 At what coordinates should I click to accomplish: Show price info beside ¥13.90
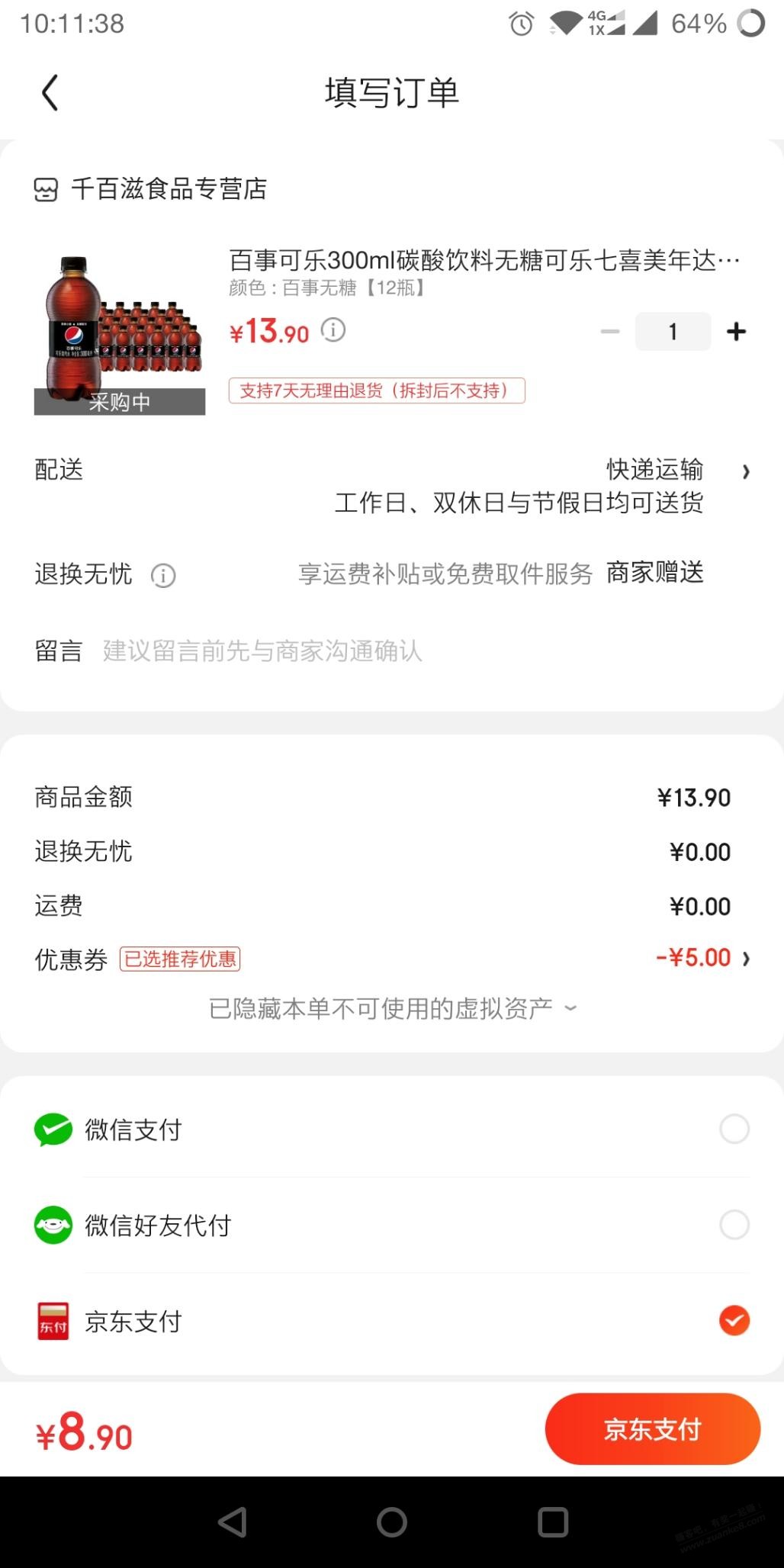333,330
